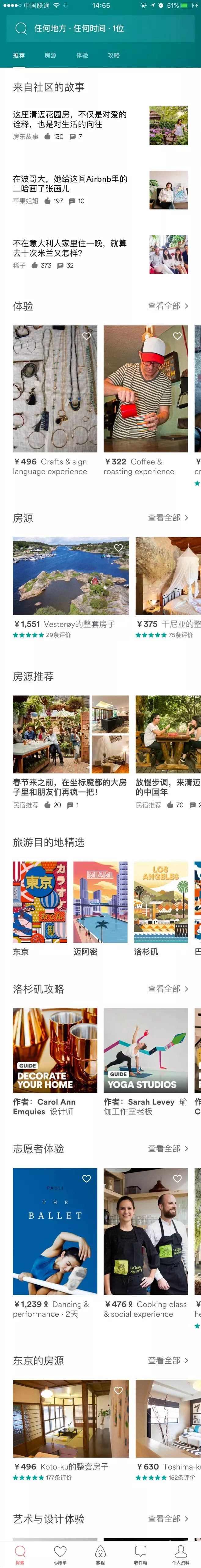Open the Vesterøy 整套房子 listing
This screenshot has width=201, height=1568.
pyautogui.click(x=71, y=576)
